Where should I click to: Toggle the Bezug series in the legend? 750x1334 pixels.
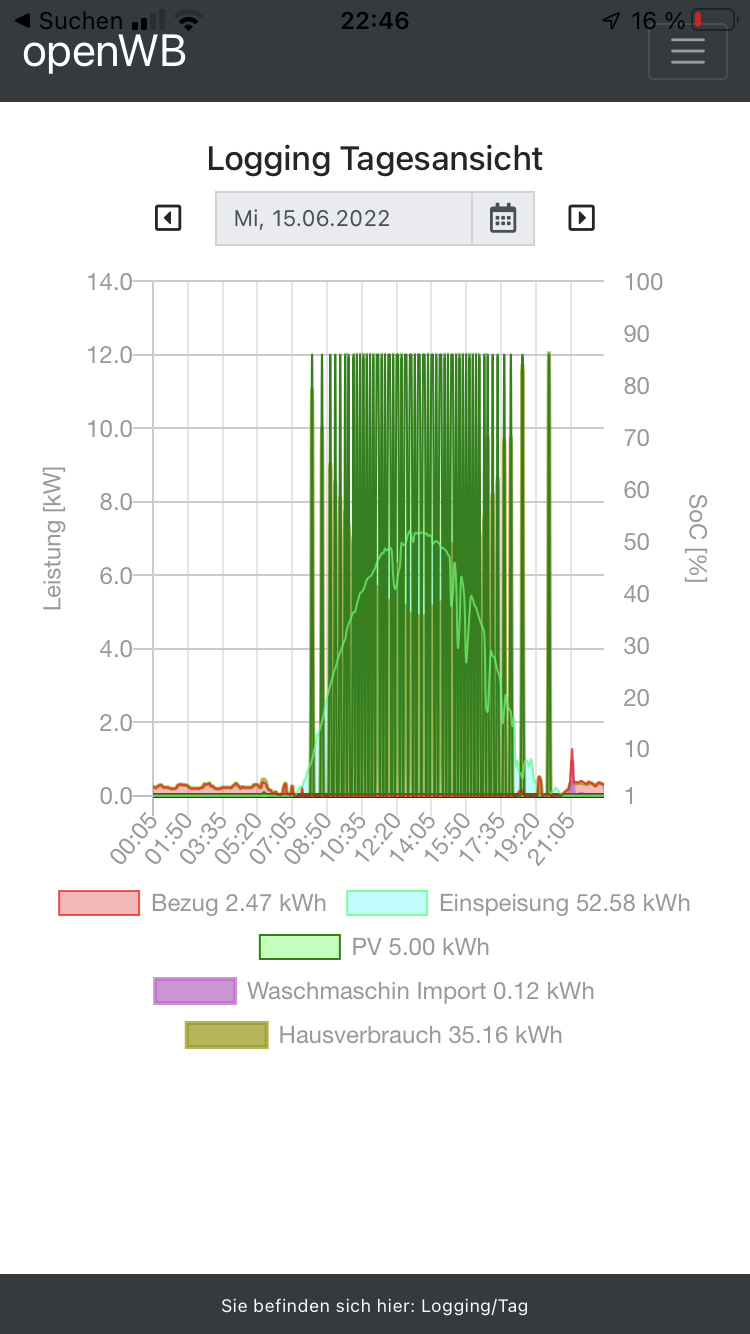(193, 903)
